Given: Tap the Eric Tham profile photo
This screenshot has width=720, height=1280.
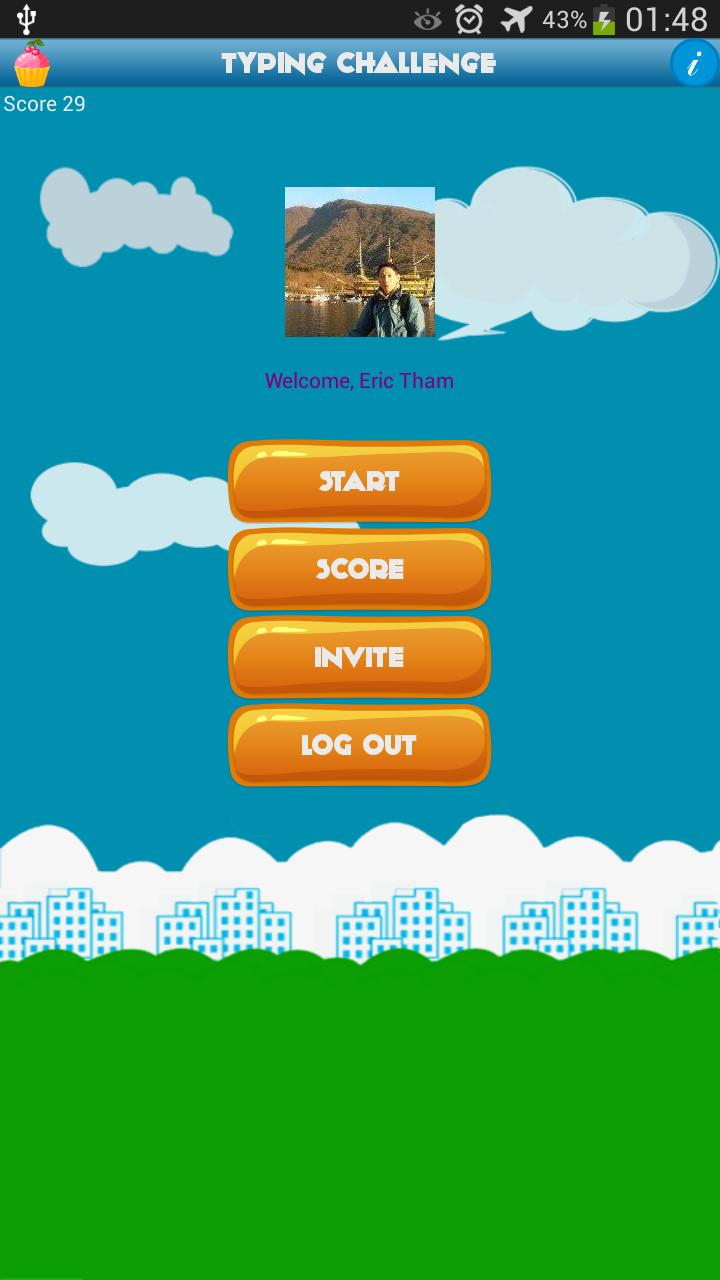Looking at the screenshot, I should 360,261.
